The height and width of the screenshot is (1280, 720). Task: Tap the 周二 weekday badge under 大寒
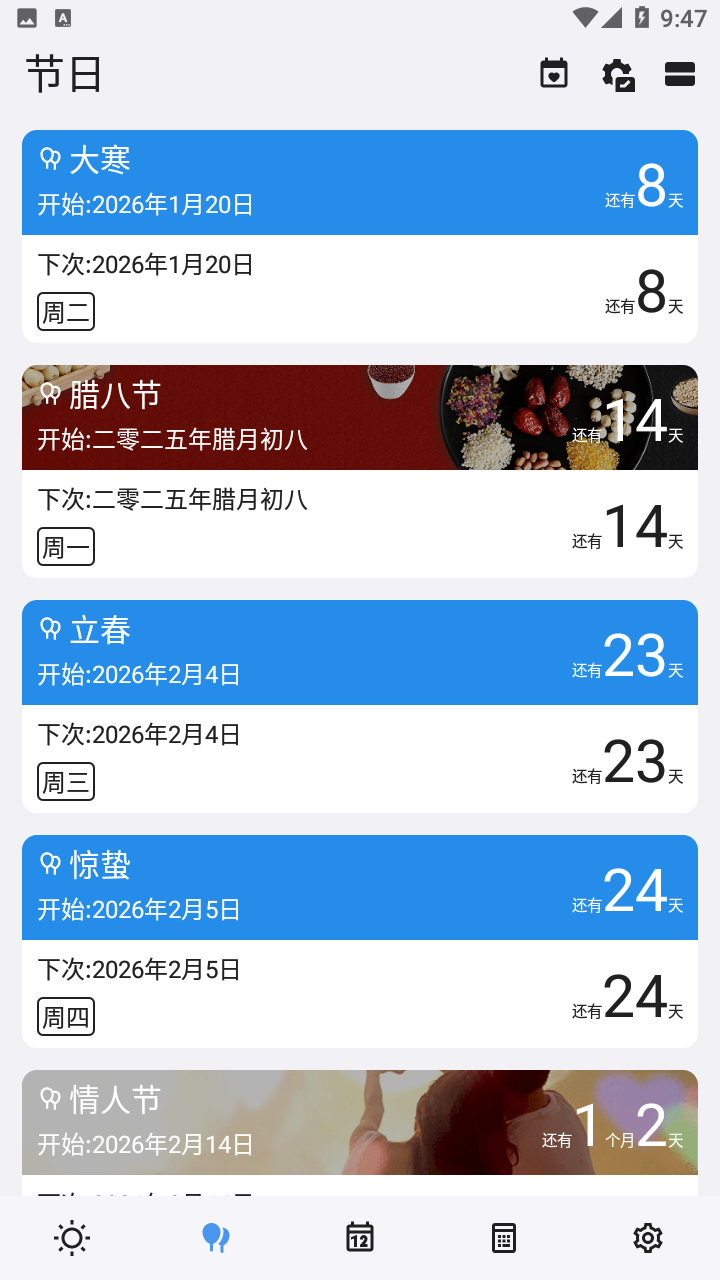pos(66,311)
